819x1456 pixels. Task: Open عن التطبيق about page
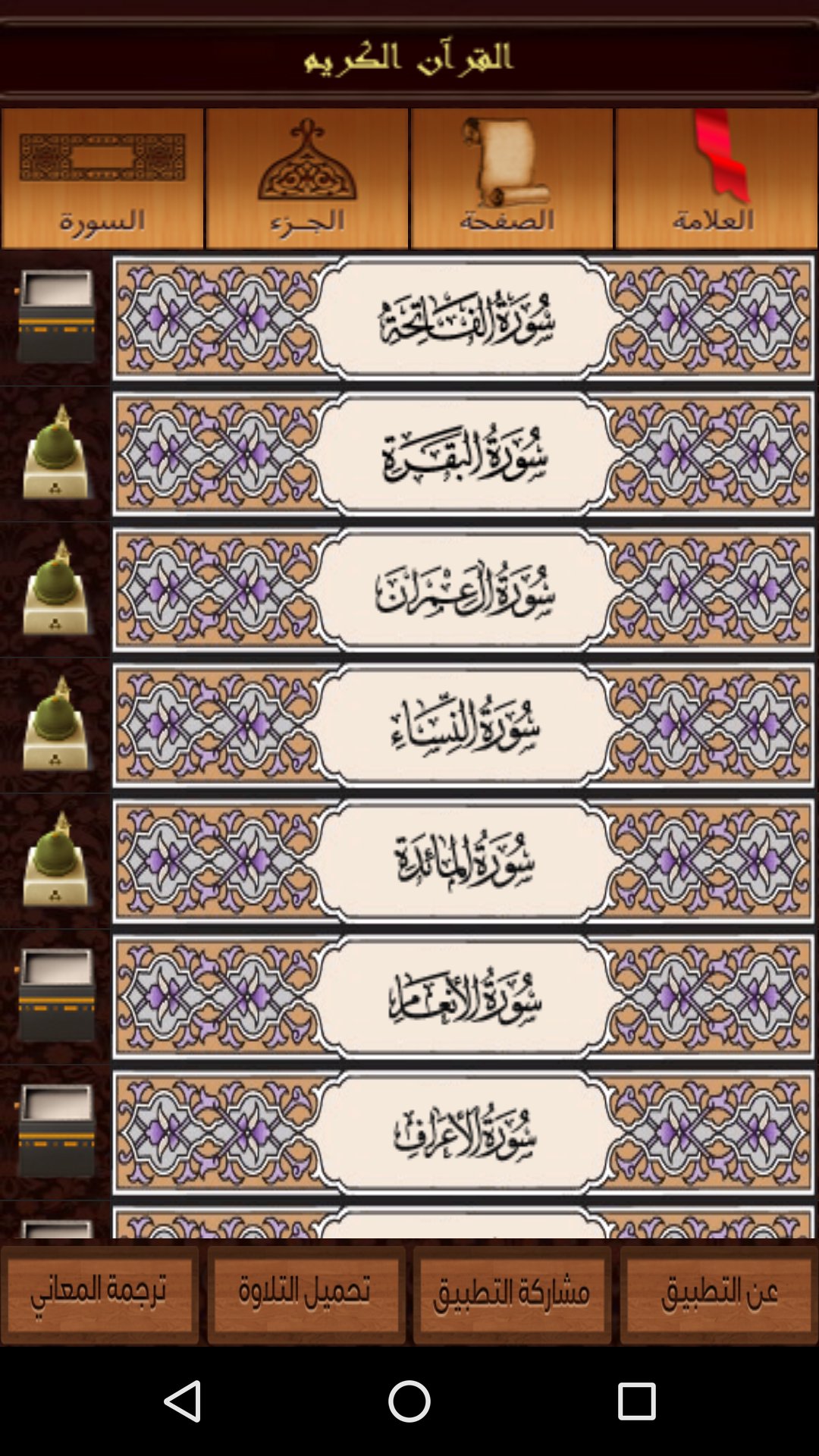718,1294
